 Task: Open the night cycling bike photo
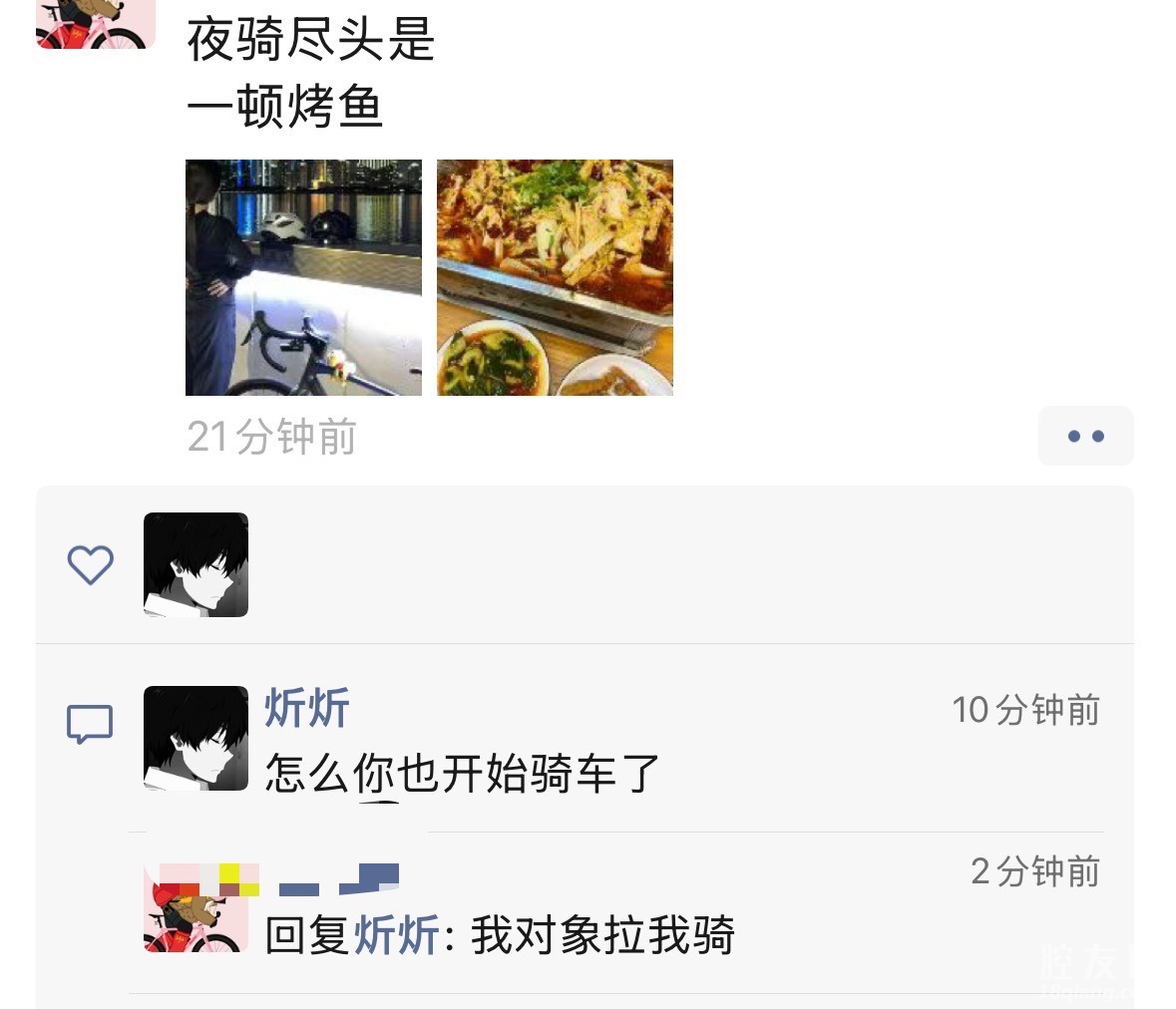click(x=303, y=277)
